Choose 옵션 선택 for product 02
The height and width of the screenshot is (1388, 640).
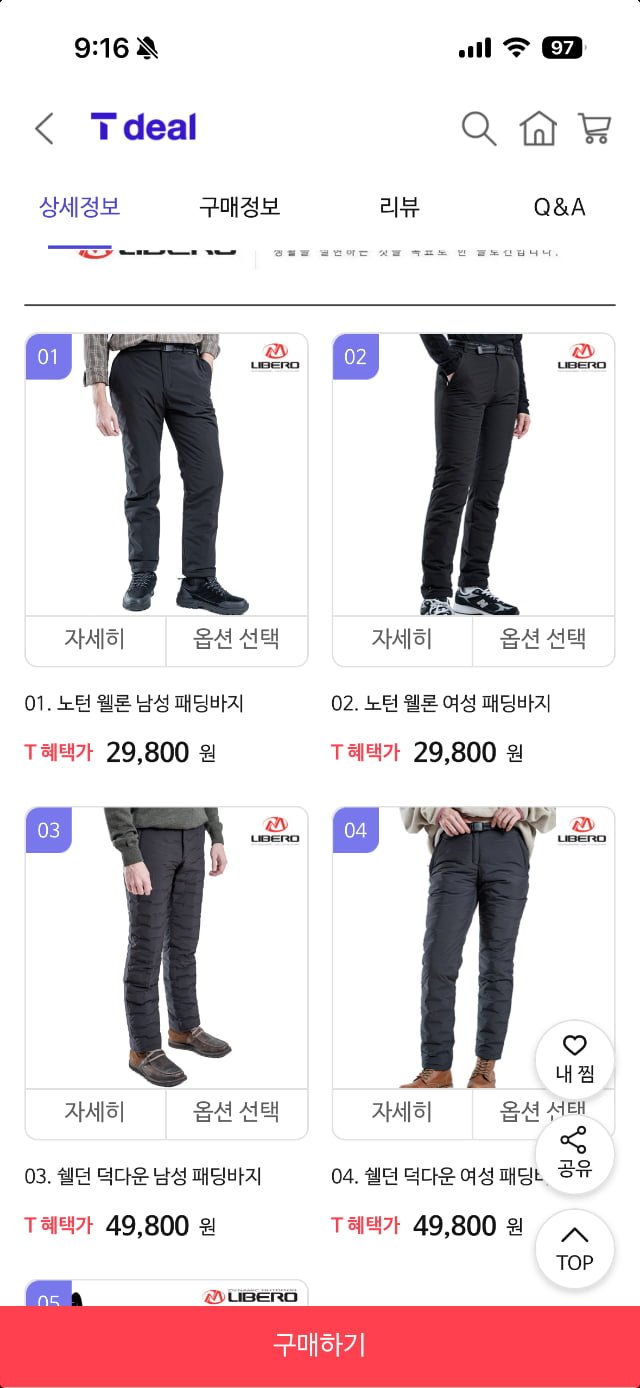click(543, 640)
